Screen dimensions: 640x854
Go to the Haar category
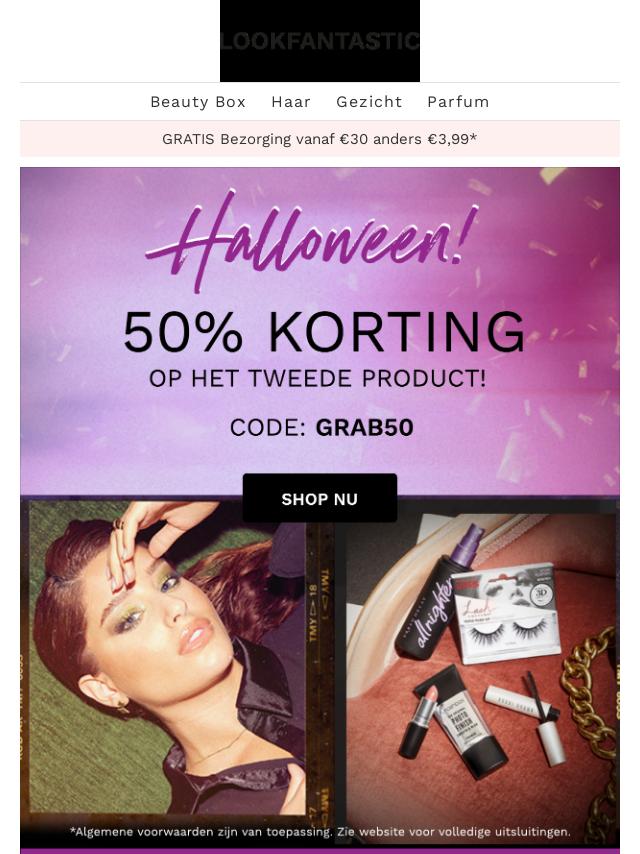[x=291, y=102]
